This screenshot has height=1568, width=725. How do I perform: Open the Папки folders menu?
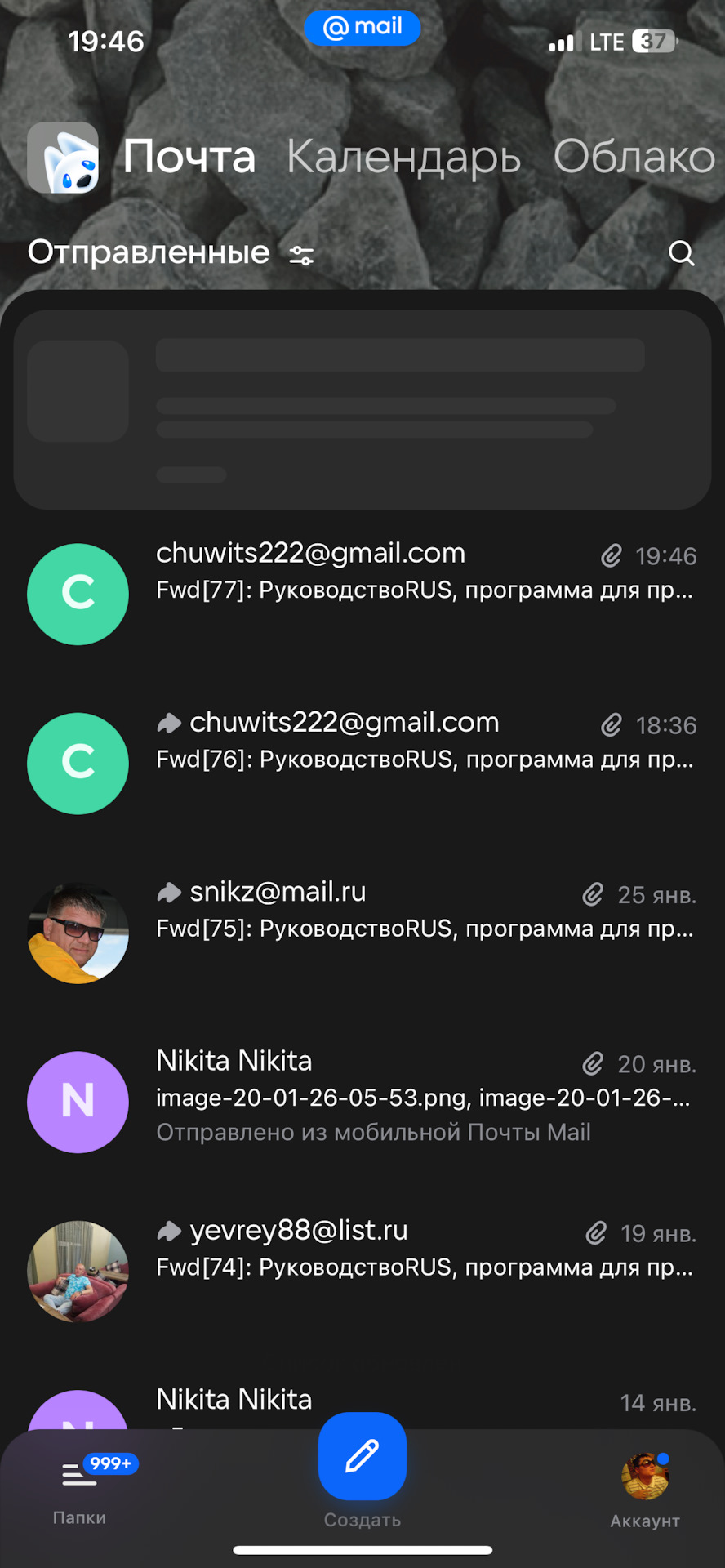pyautogui.click(x=80, y=1488)
